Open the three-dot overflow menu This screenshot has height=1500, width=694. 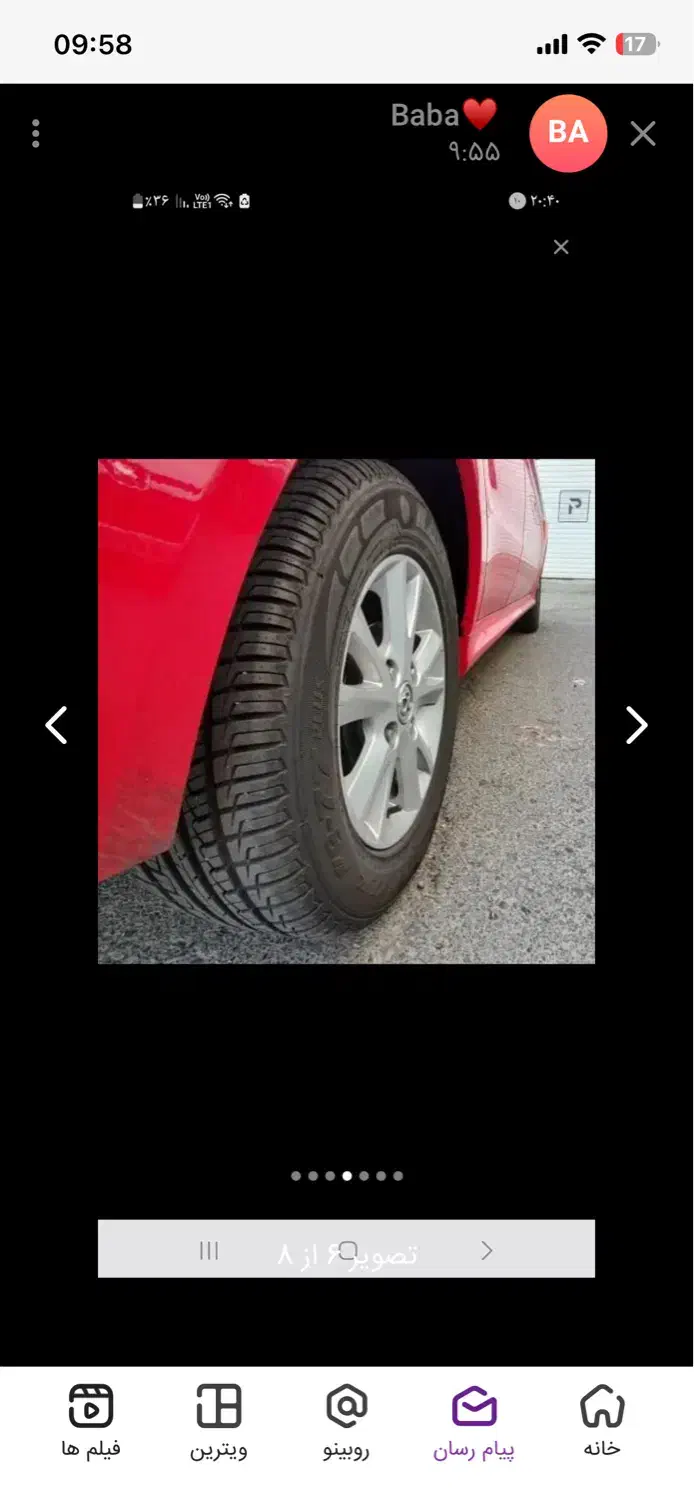pyautogui.click(x=36, y=134)
